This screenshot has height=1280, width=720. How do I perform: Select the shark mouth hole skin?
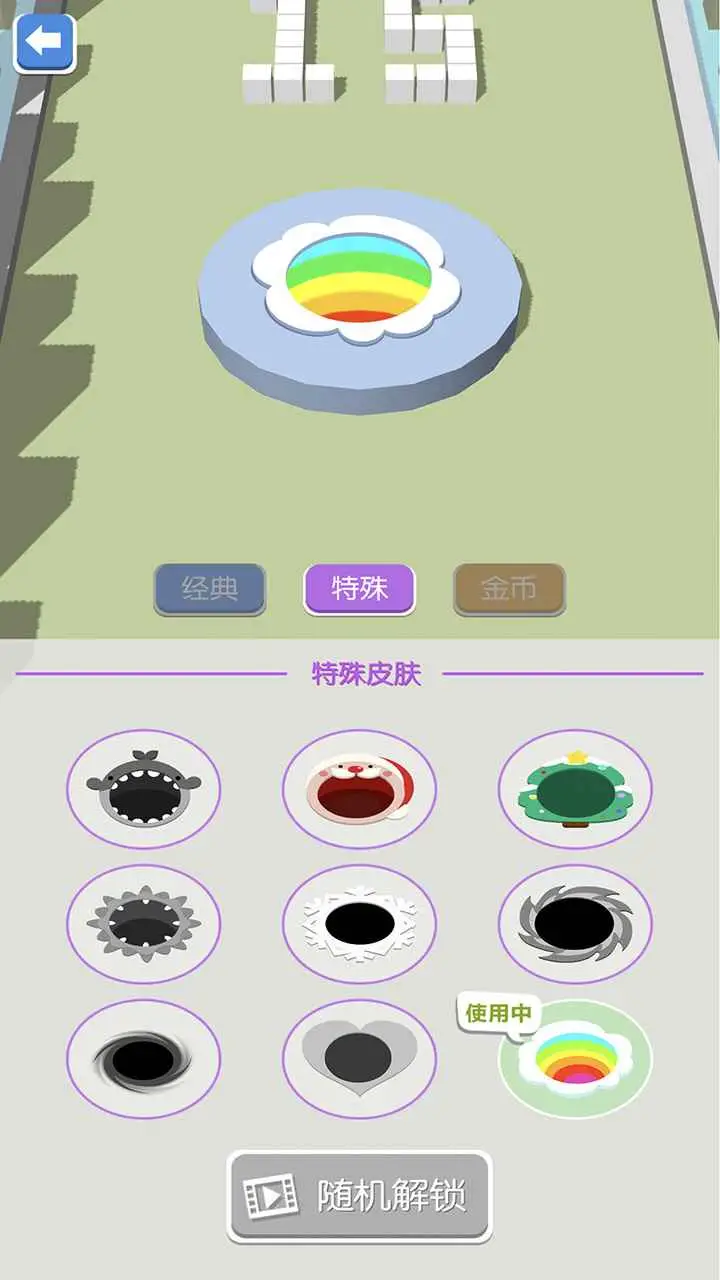pyautogui.click(x=143, y=789)
